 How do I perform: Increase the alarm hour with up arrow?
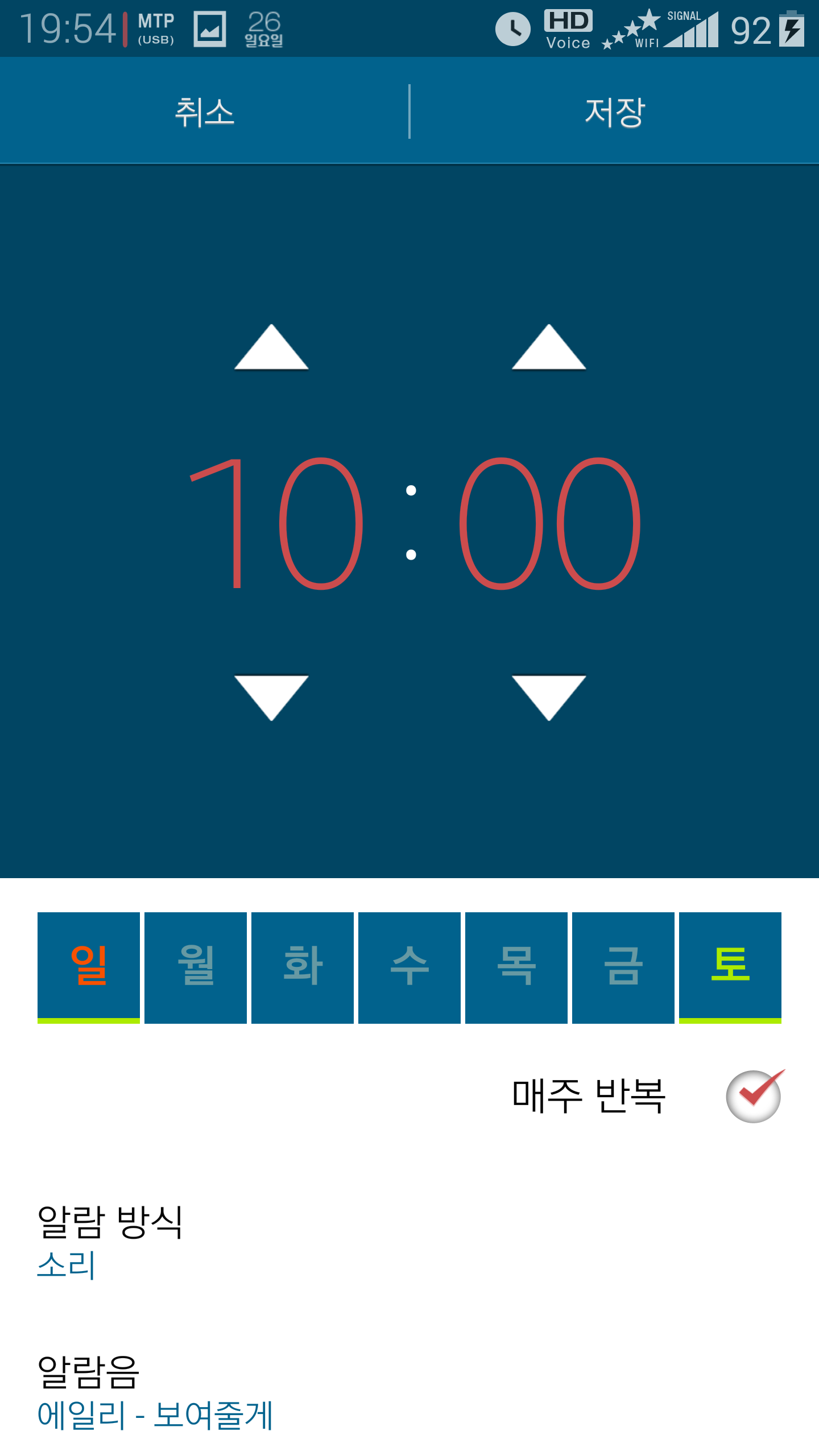click(x=271, y=348)
